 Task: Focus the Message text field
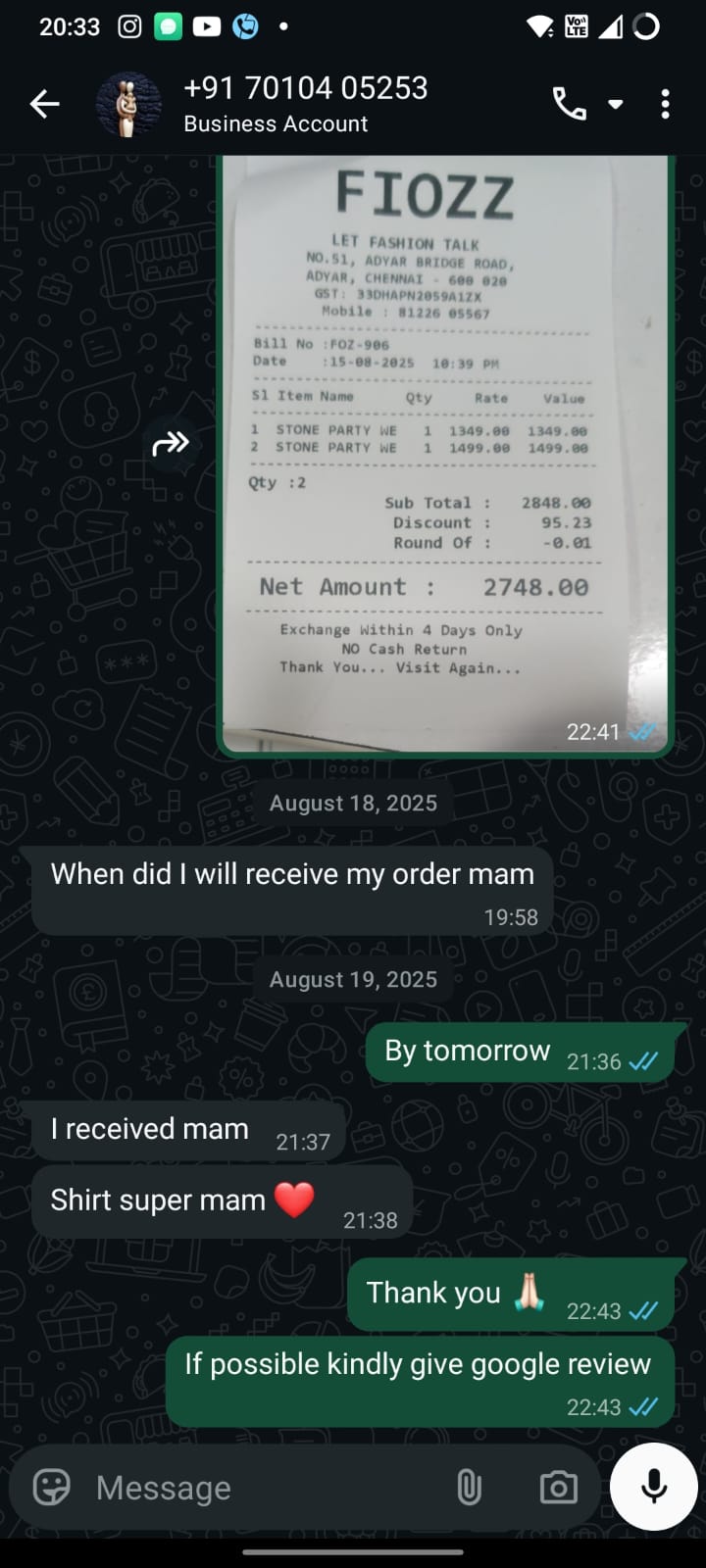[x=265, y=1488]
